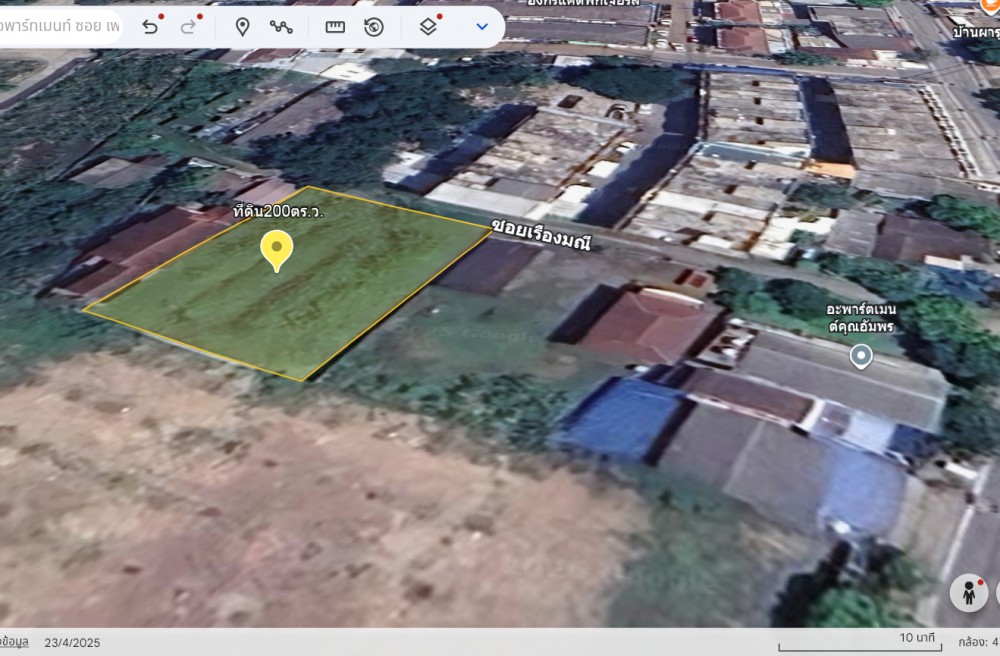Show historical imagery
1000x656 pixels.
pos(374,27)
